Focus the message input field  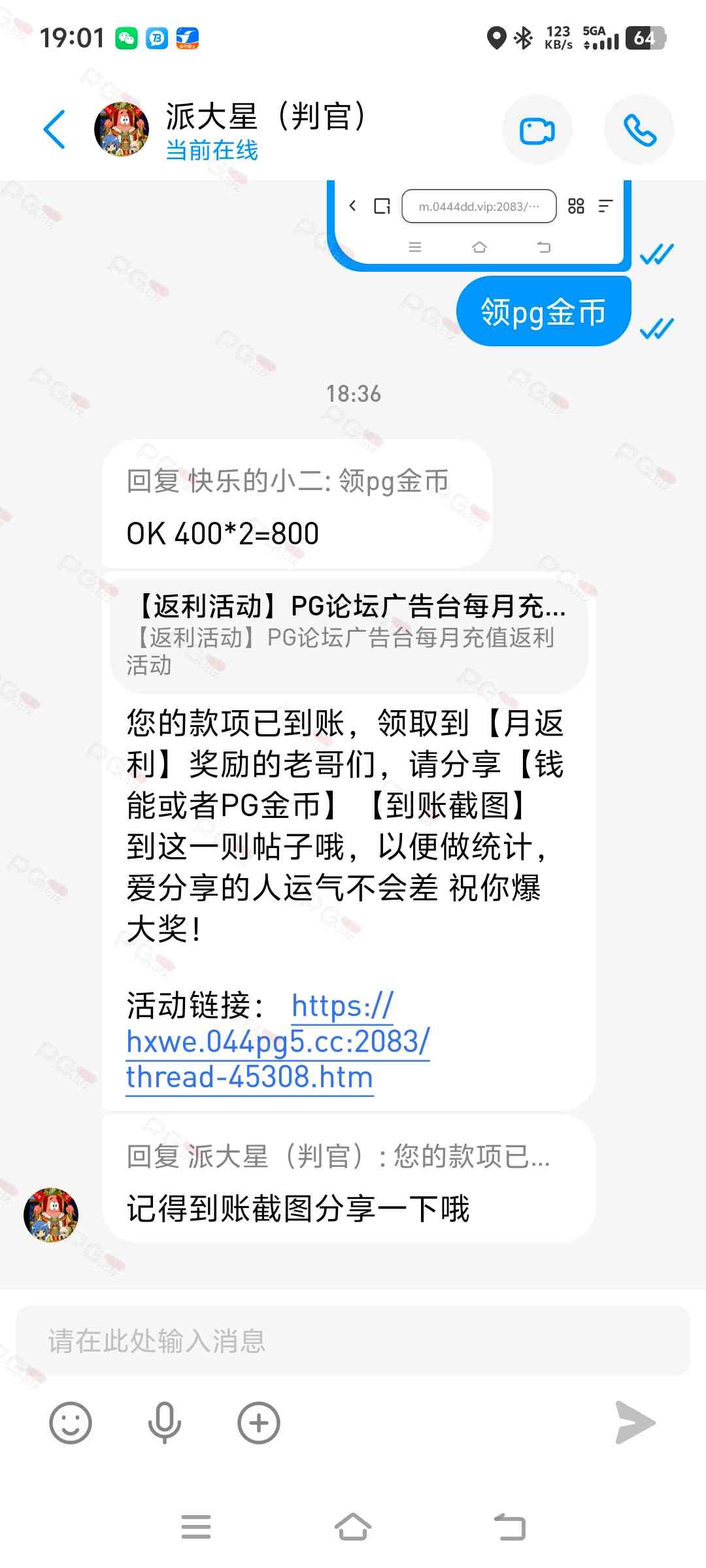click(x=353, y=1341)
